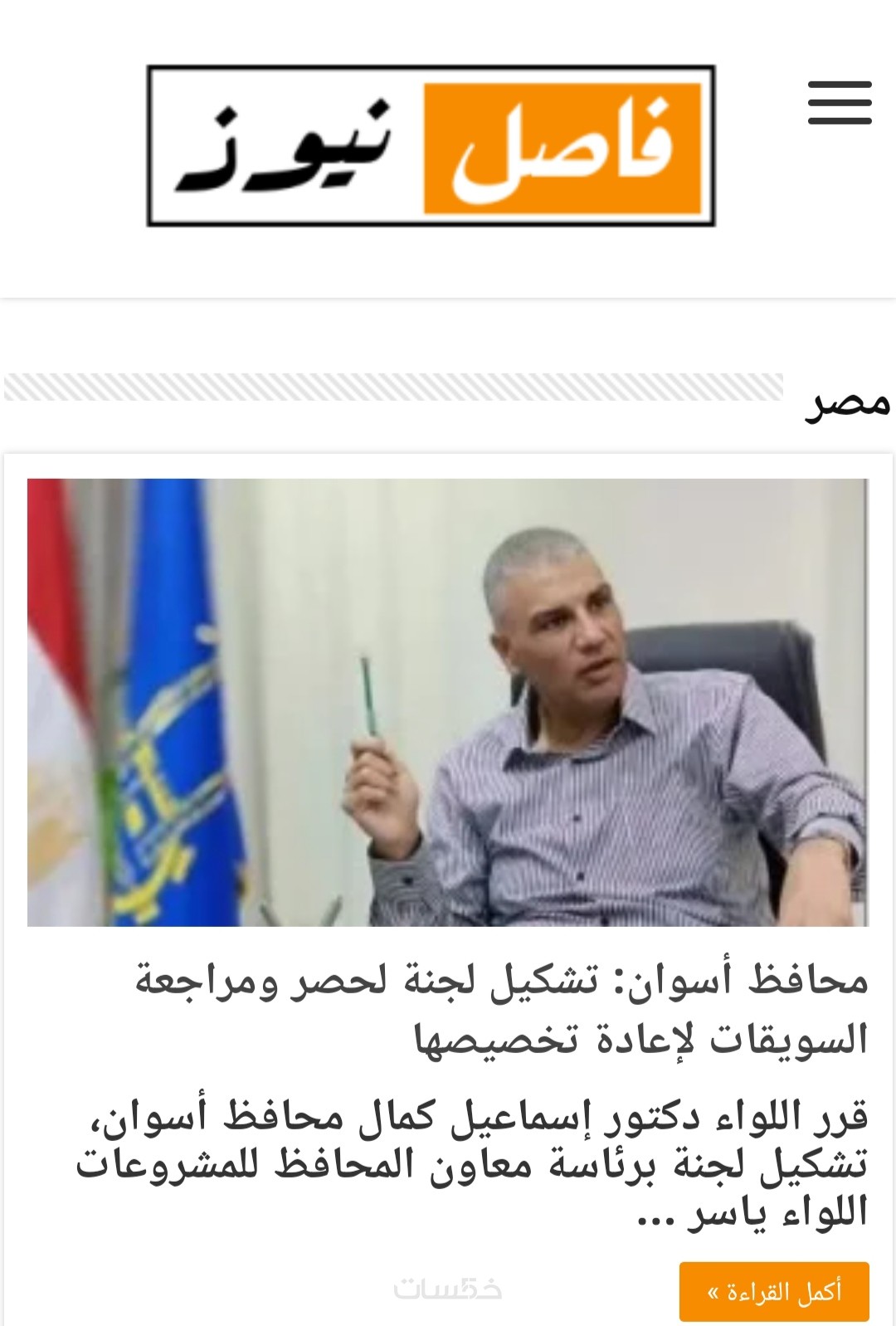Open the Aswan governor article photo
Screen dimensions: 896x1326
(x=448, y=702)
